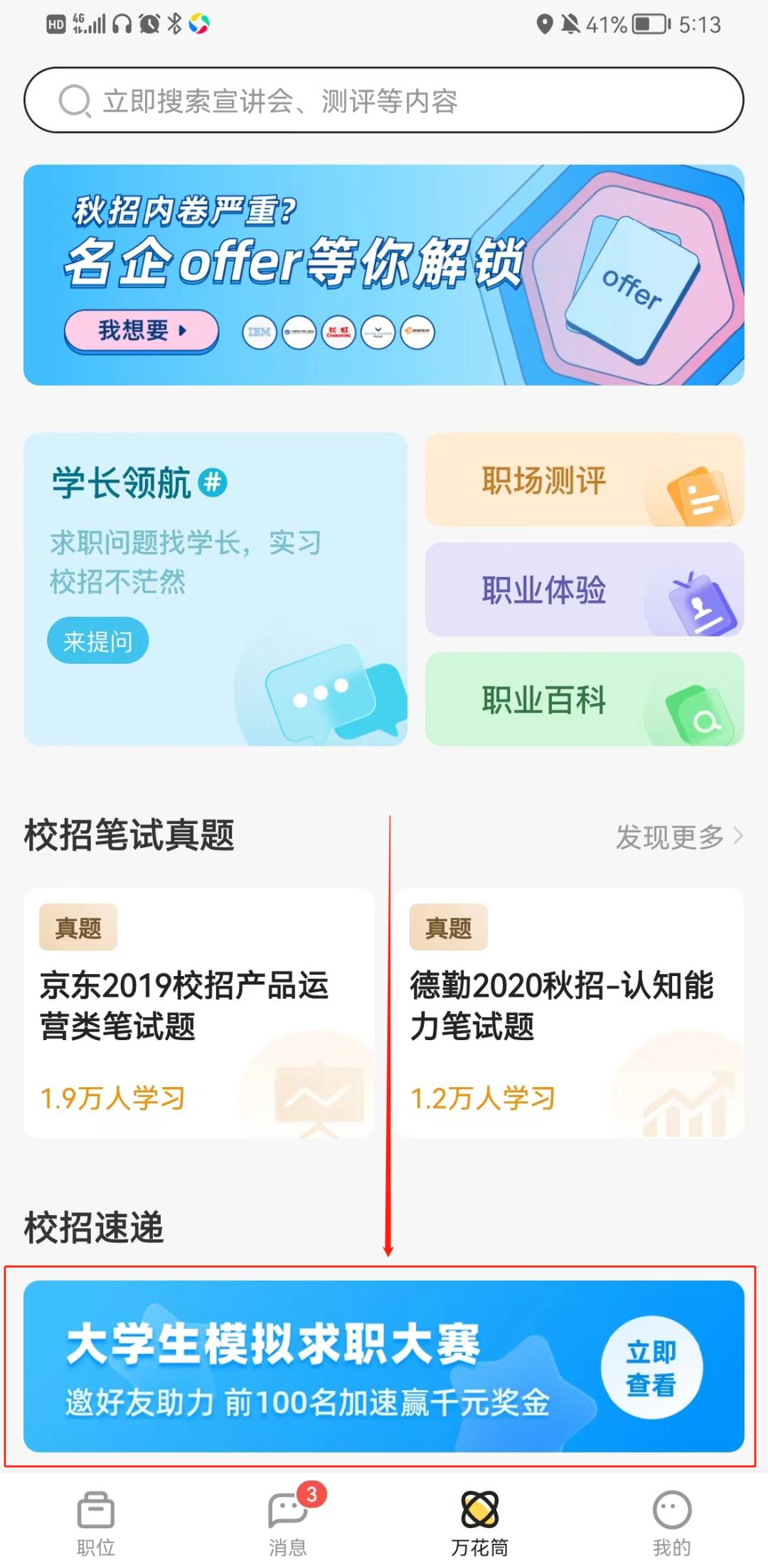
Task: Tap the 来提问 button to ask seniors
Action: pyautogui.click(x=98, y=640)
